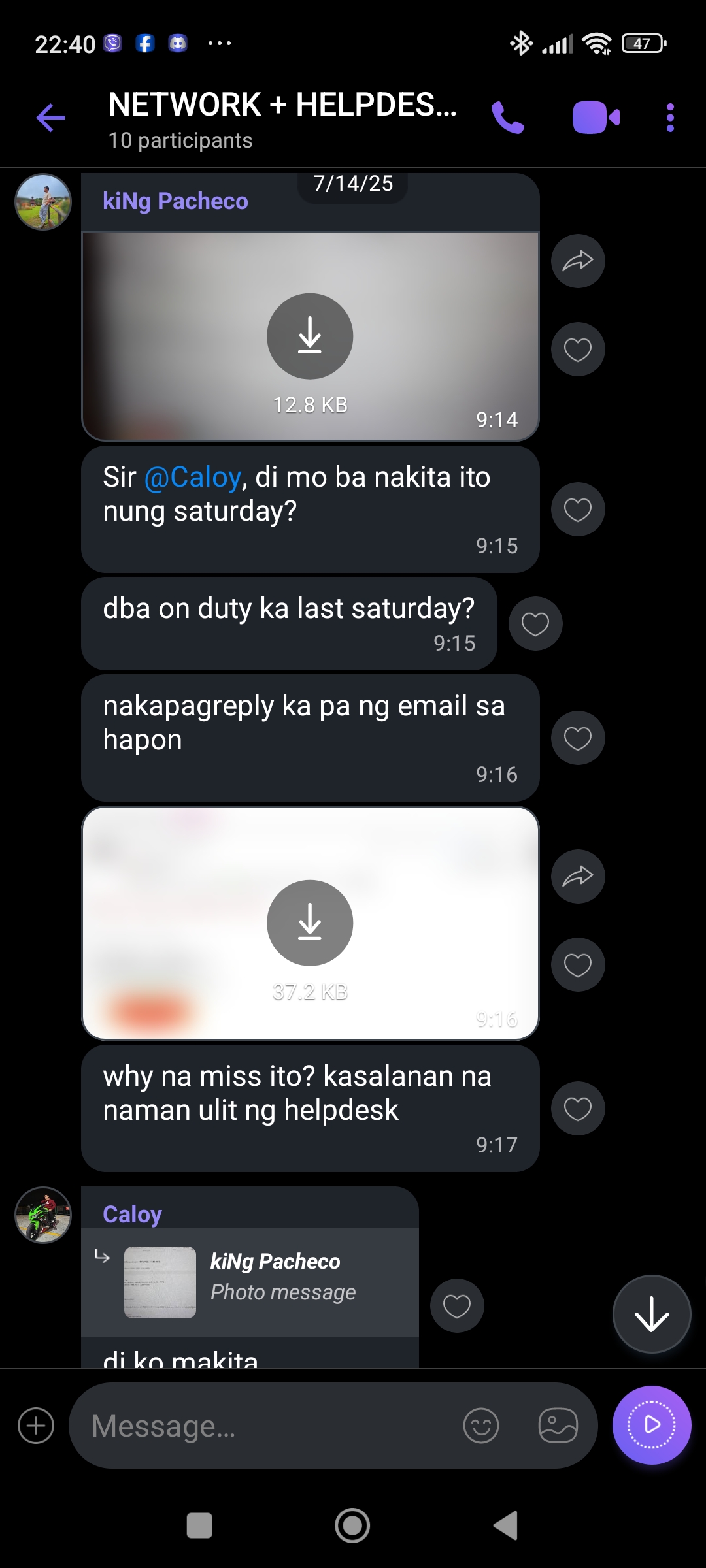
Task: Like the 'dba on duty ka last saturday?' message
Action: tap(535, 624)
